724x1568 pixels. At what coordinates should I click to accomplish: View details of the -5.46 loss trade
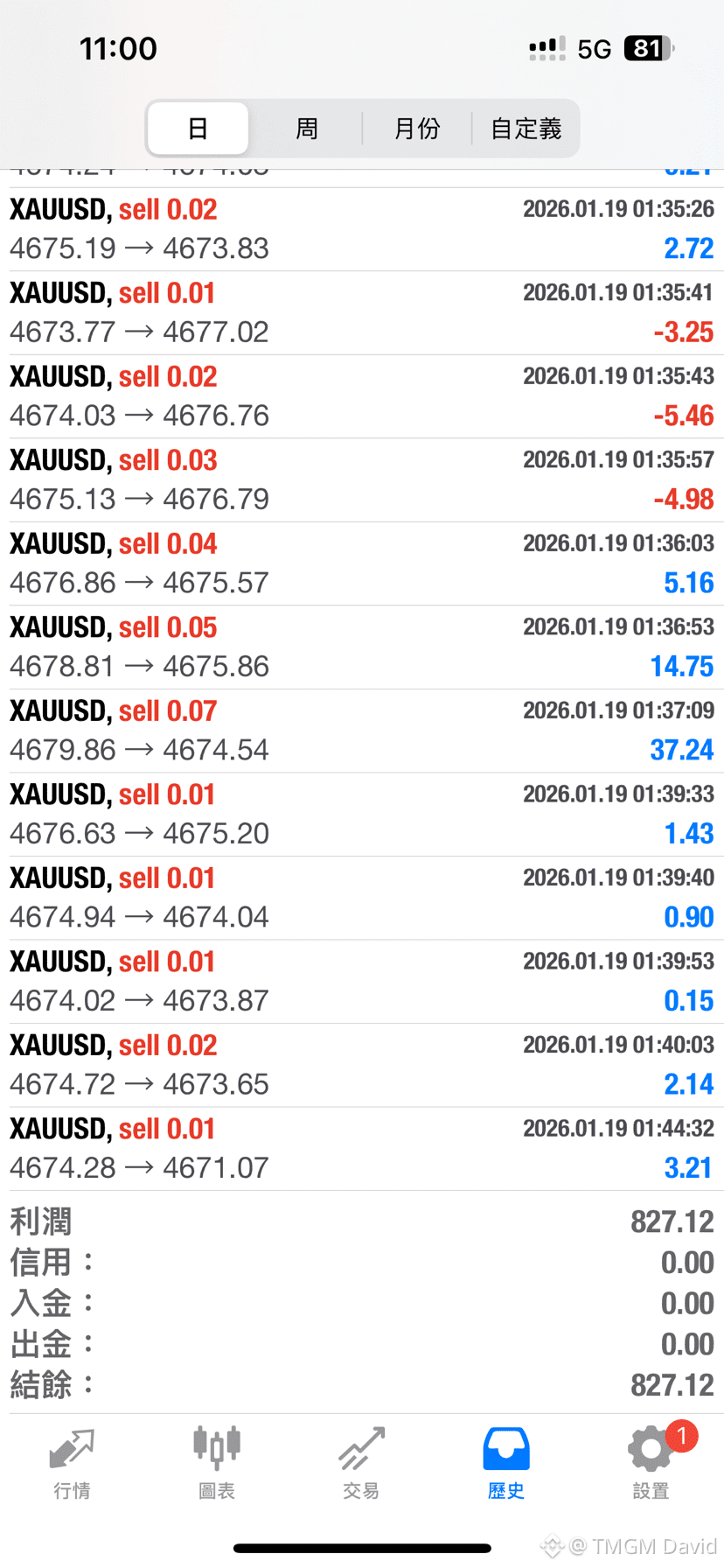(362, 396)
